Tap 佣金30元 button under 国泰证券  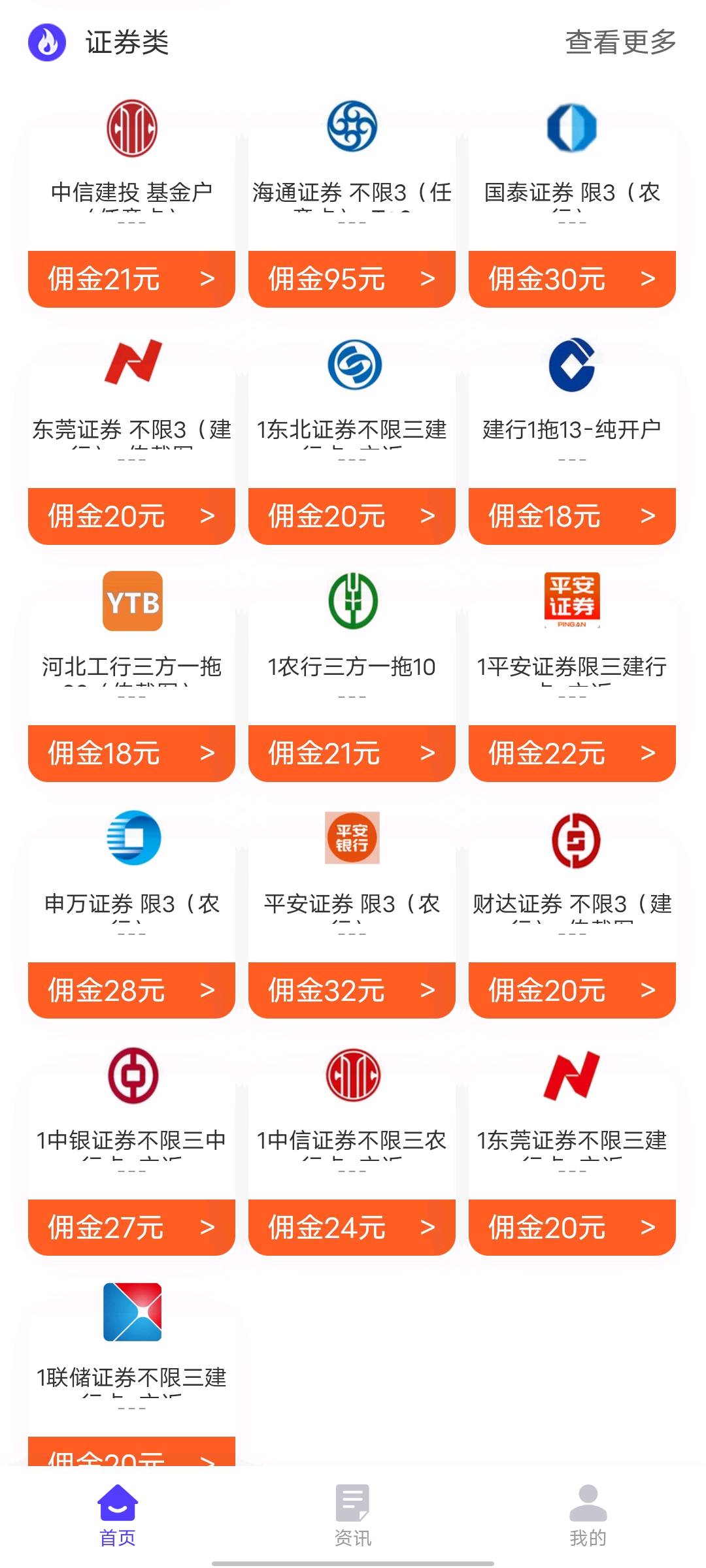[x=572, y=279]
